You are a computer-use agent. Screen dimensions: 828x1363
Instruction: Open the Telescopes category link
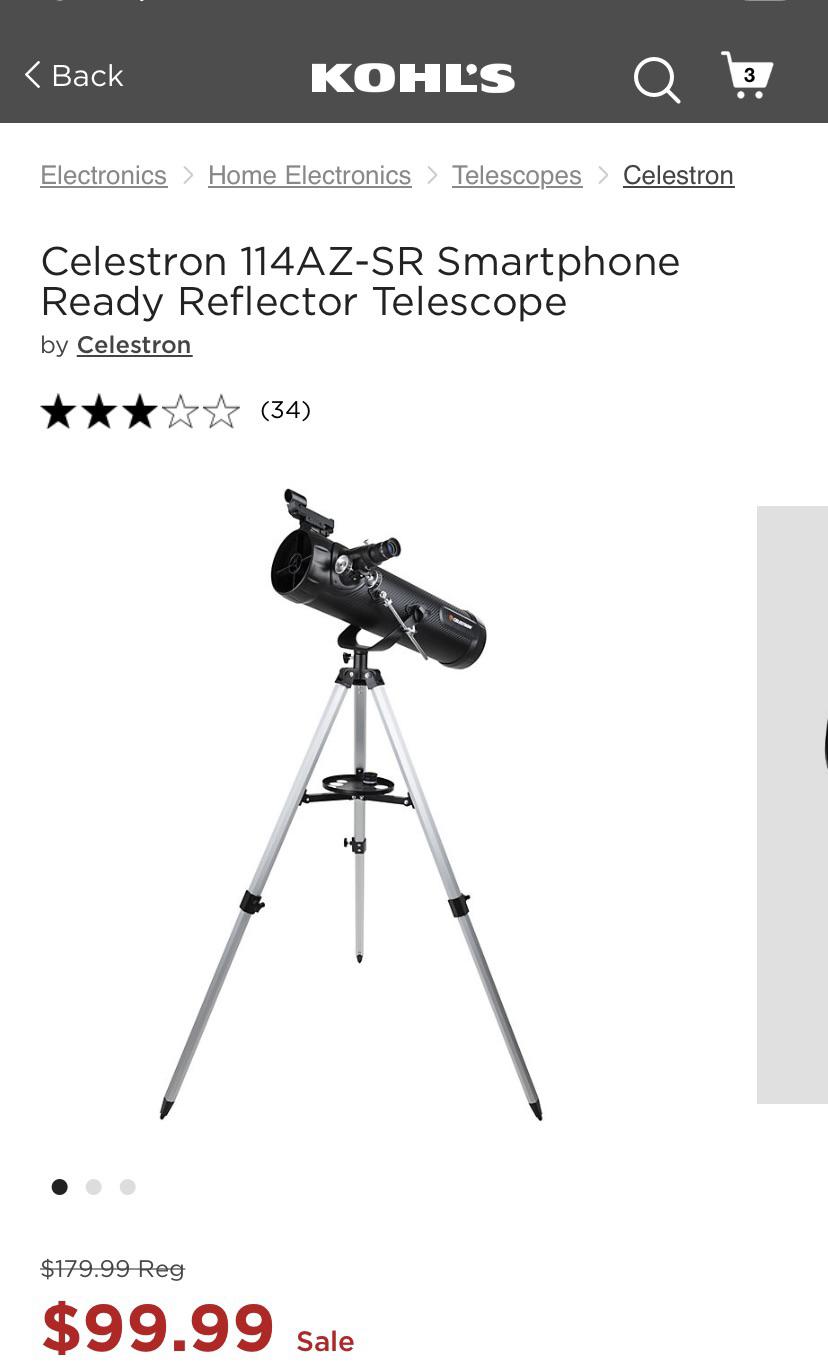click(x=516, y=175)
